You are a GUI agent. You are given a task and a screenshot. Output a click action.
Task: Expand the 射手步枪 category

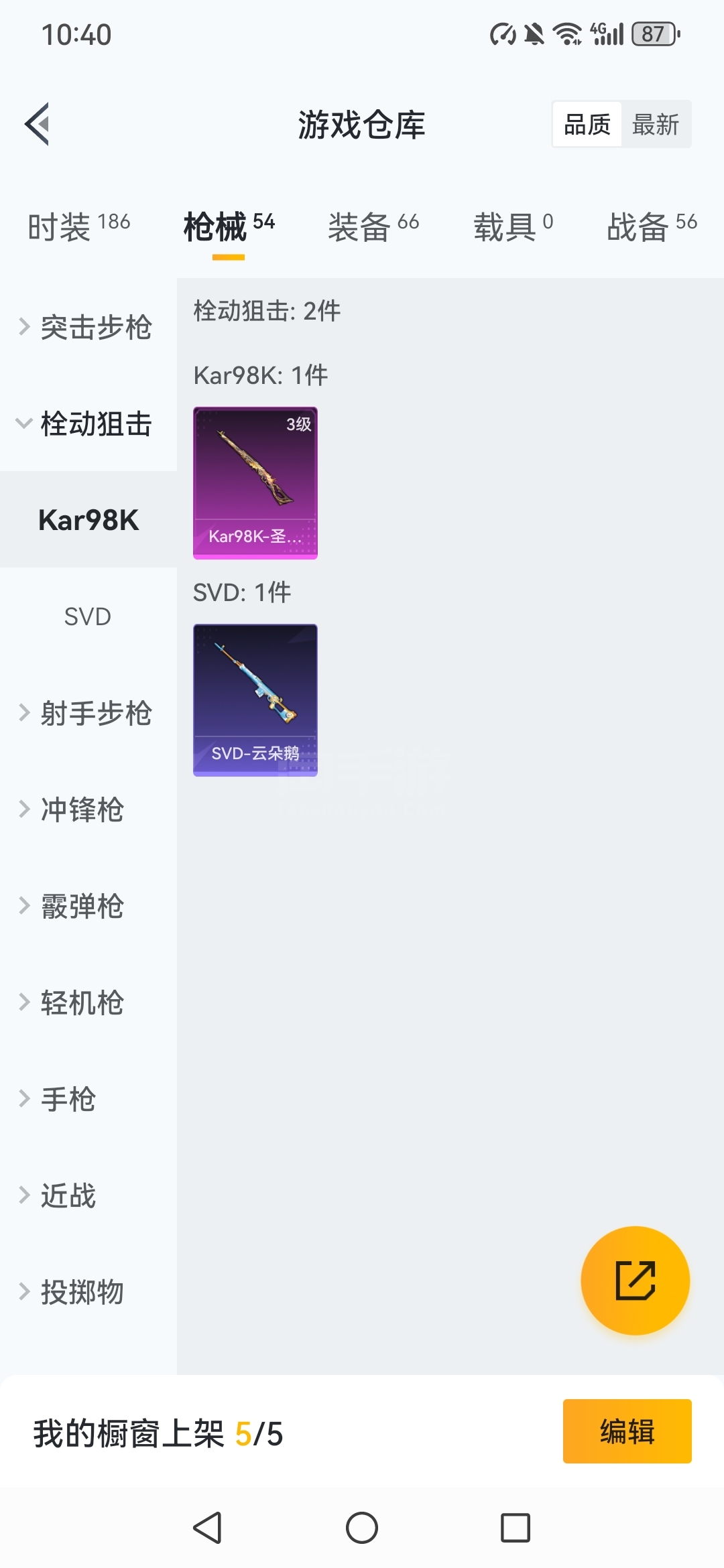coord(87,713)
